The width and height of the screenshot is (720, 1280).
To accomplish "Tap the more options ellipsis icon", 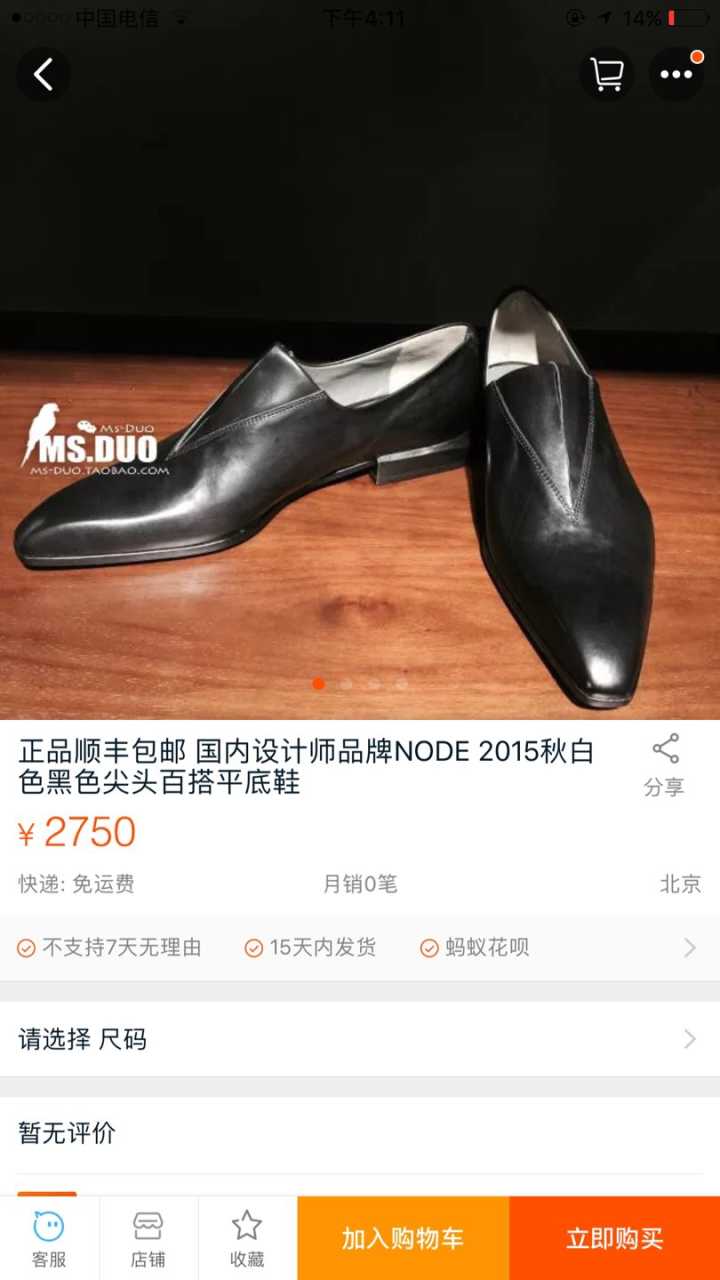I will click(677, 75).
